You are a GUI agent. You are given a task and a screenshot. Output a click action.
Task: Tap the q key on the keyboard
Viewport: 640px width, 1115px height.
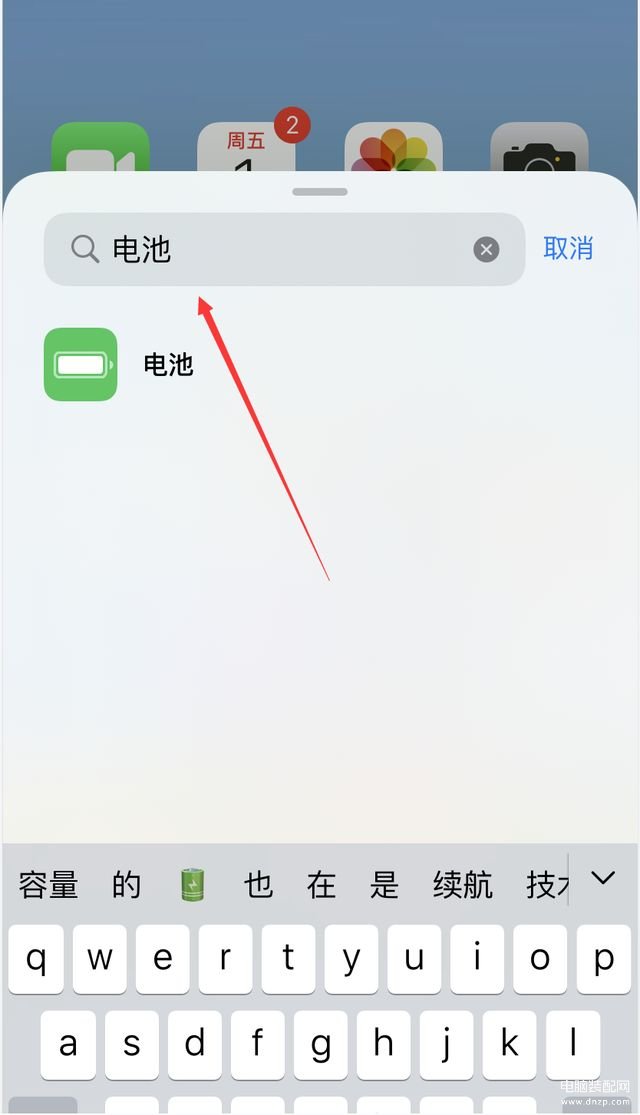pos(37,959)
